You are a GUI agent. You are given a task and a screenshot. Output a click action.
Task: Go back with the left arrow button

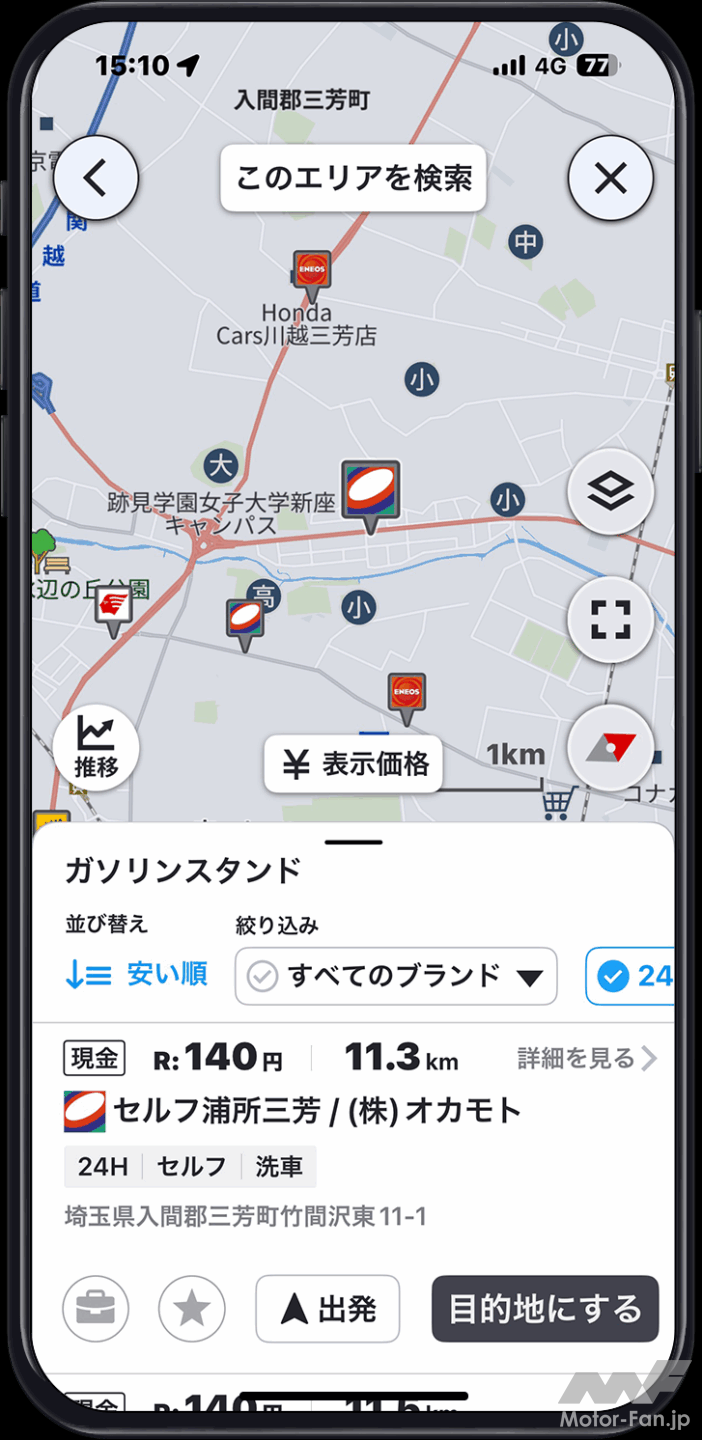tap(95, 179)
